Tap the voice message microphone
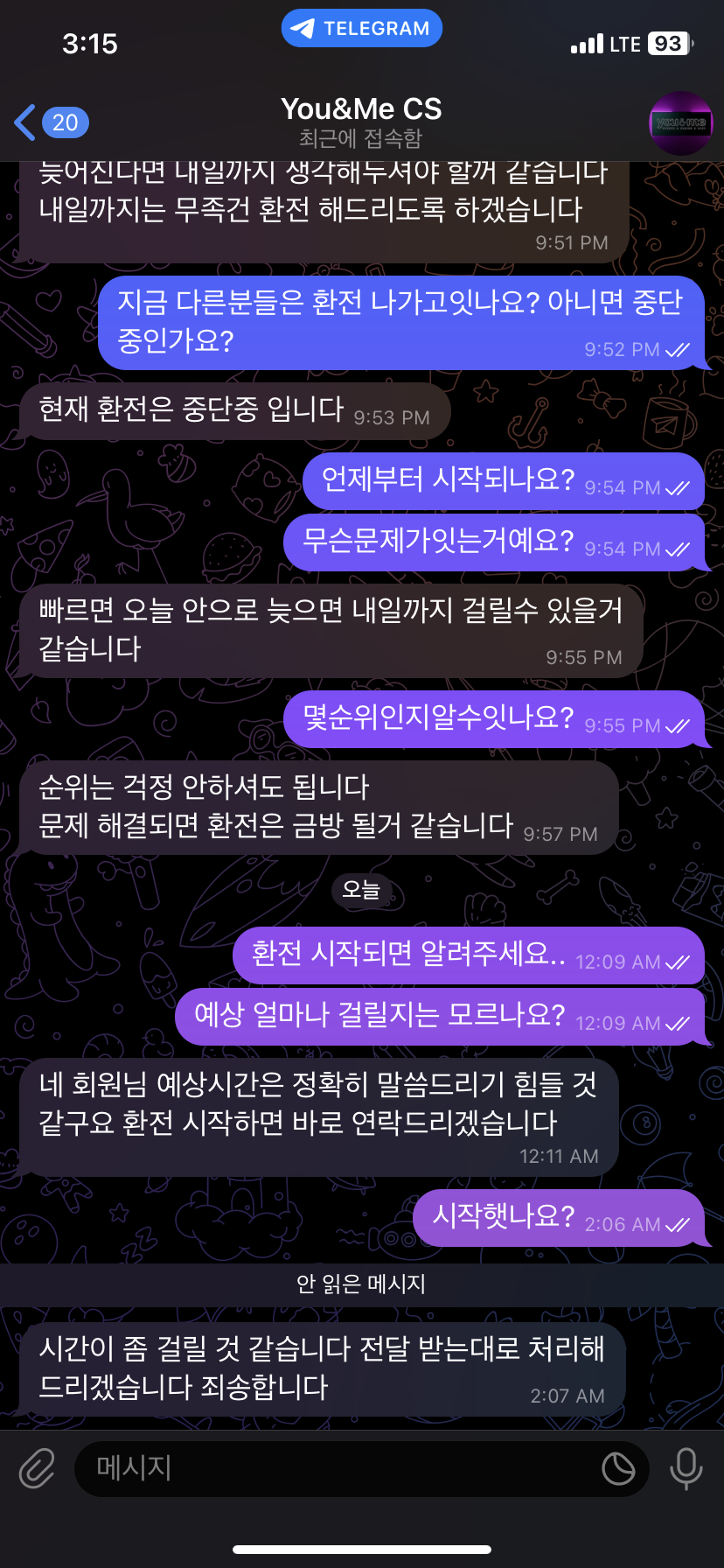Image resolution: width=724 pixels, height=1568 pixels. tap(686, 1468)
